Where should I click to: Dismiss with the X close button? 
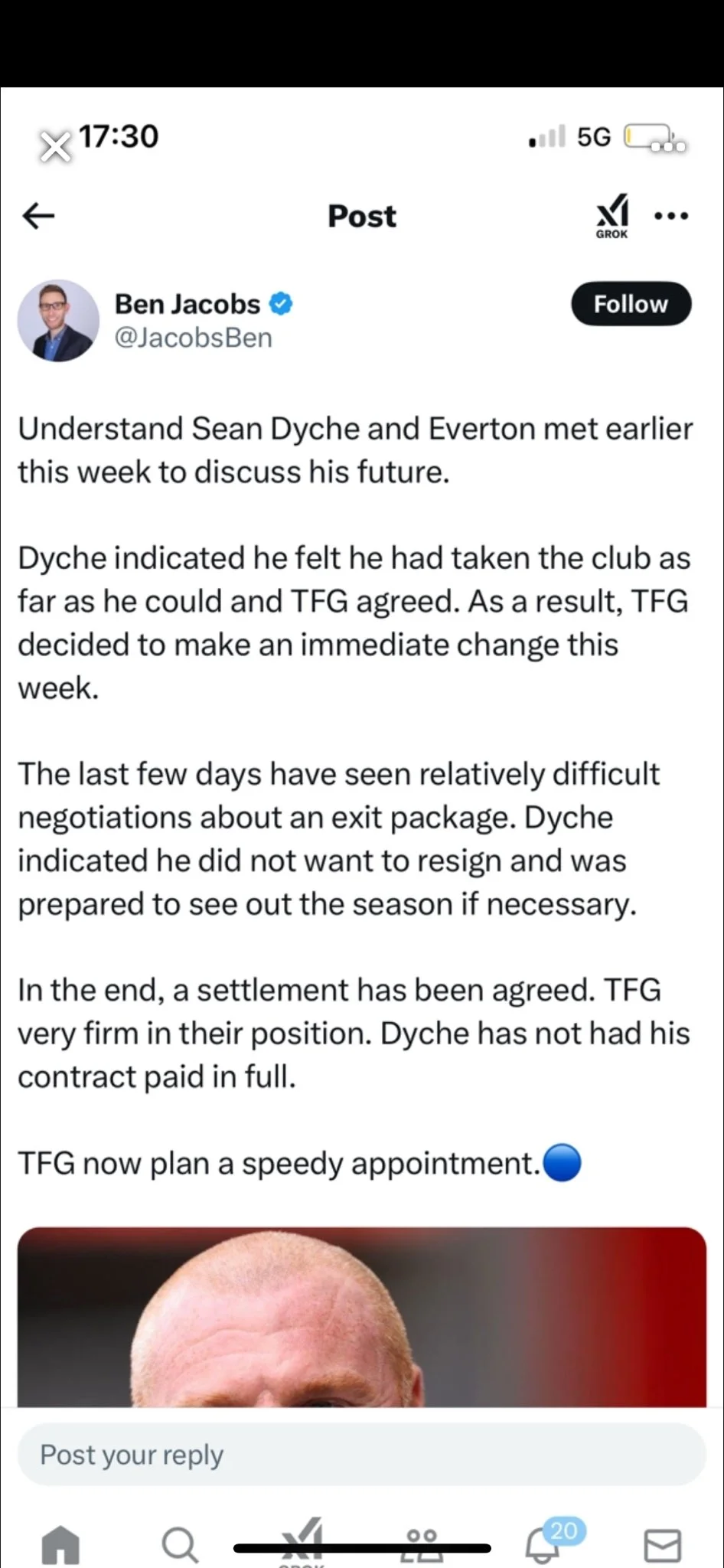(55, 148)
